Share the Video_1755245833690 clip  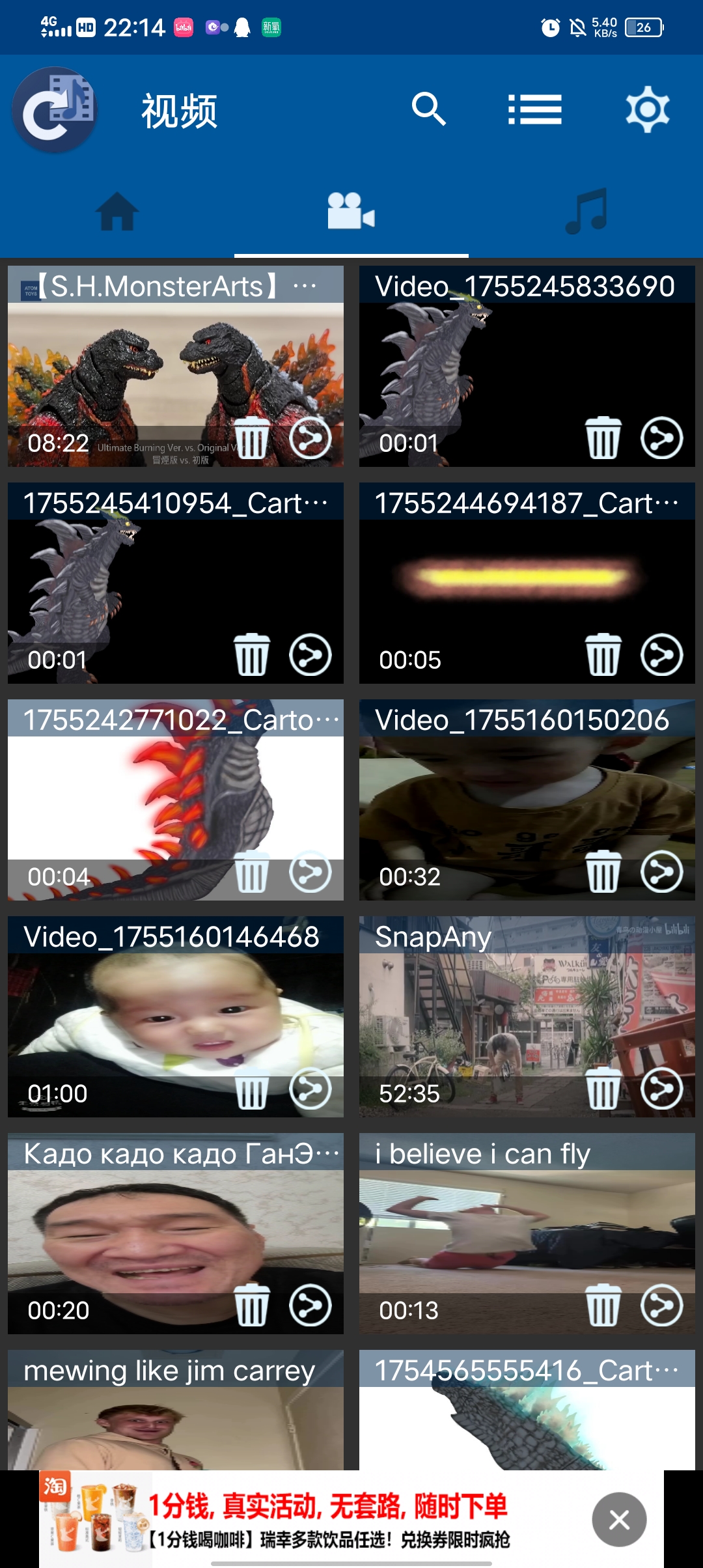[x=661, y=438]
